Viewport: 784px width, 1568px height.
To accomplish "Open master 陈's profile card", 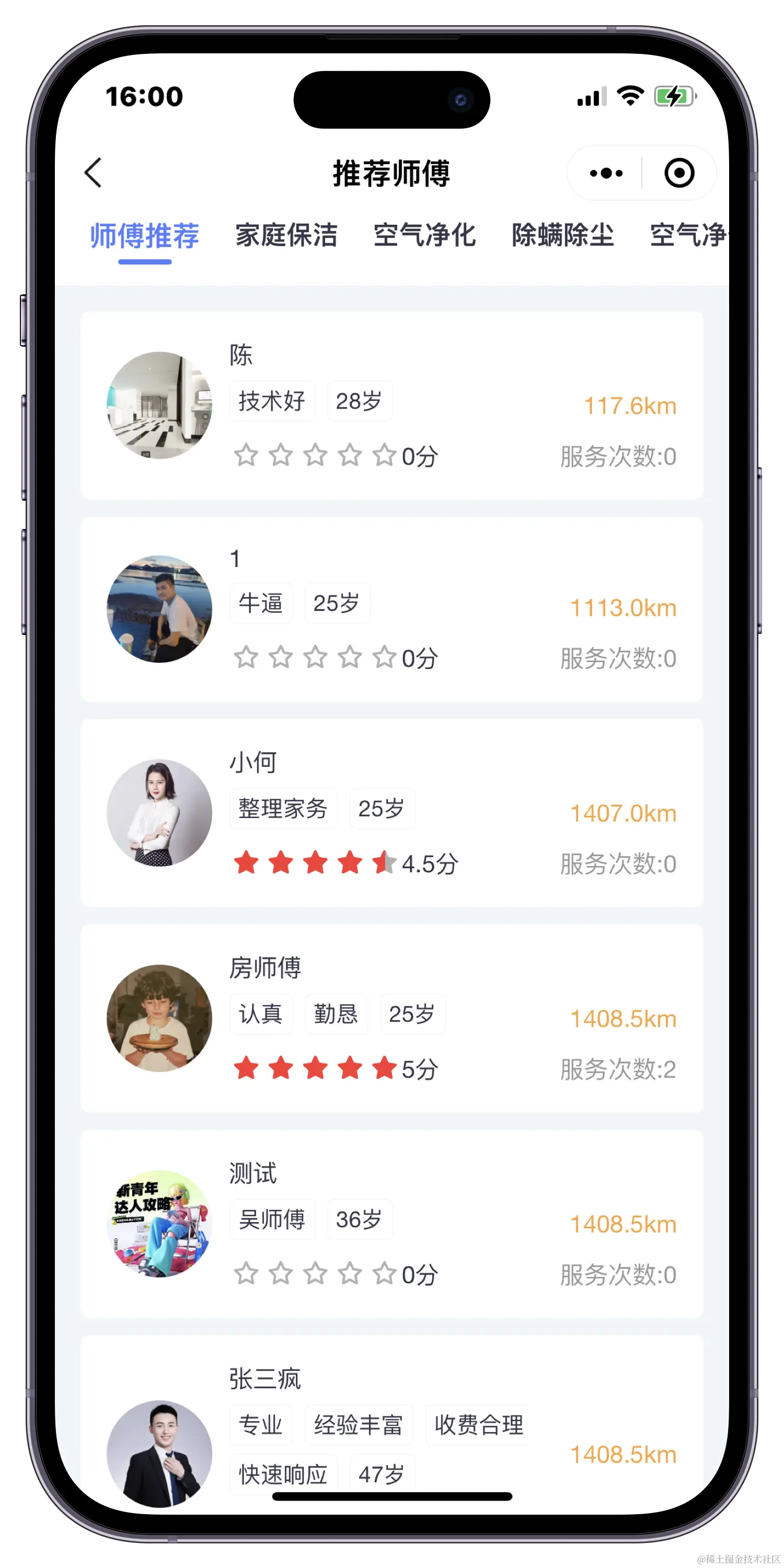I will [391, 406].
